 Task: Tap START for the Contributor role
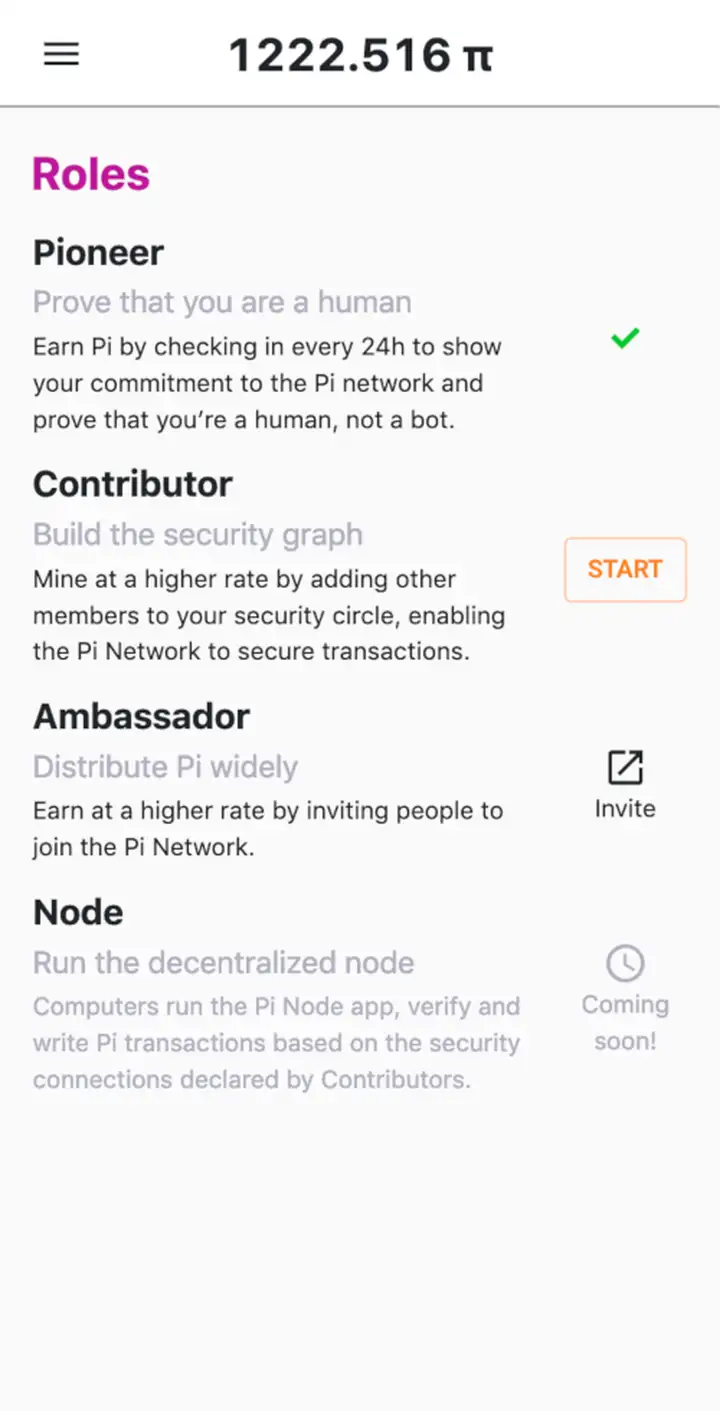(x=625, y=570)
